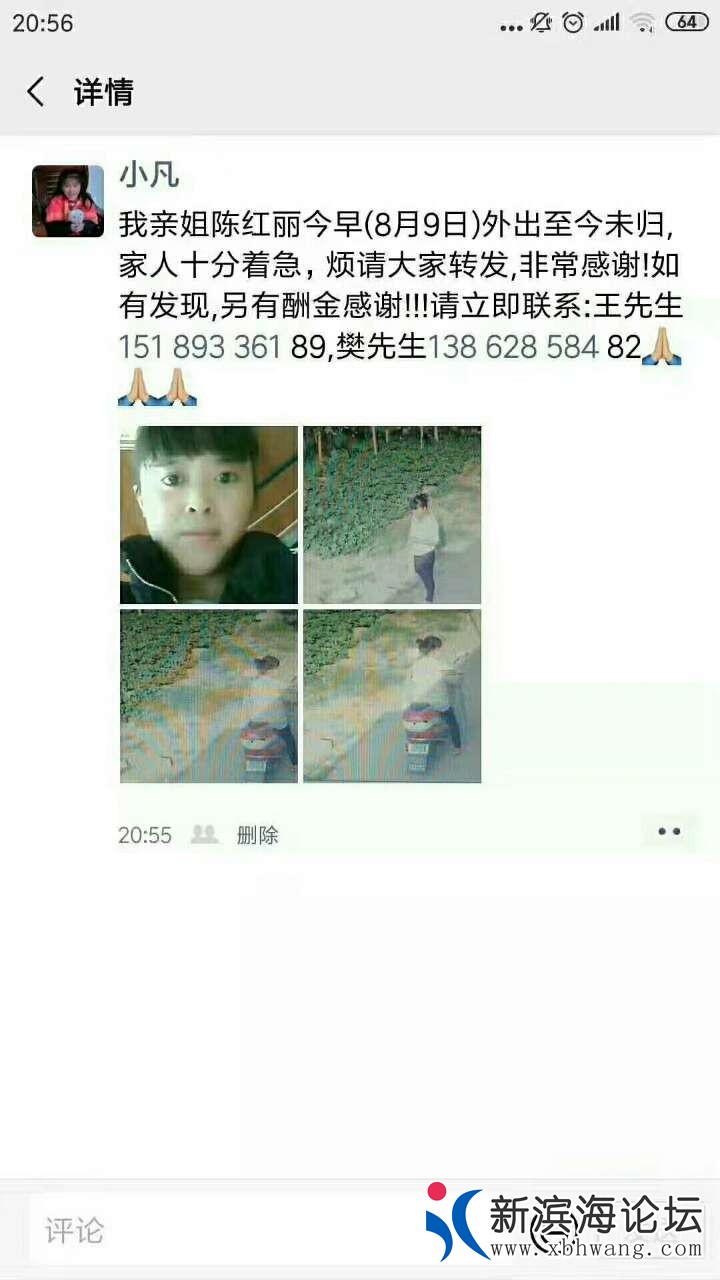The image size is (720, 1280).
Task: Open 小凡's profile via the name
Action: (149, 176)
